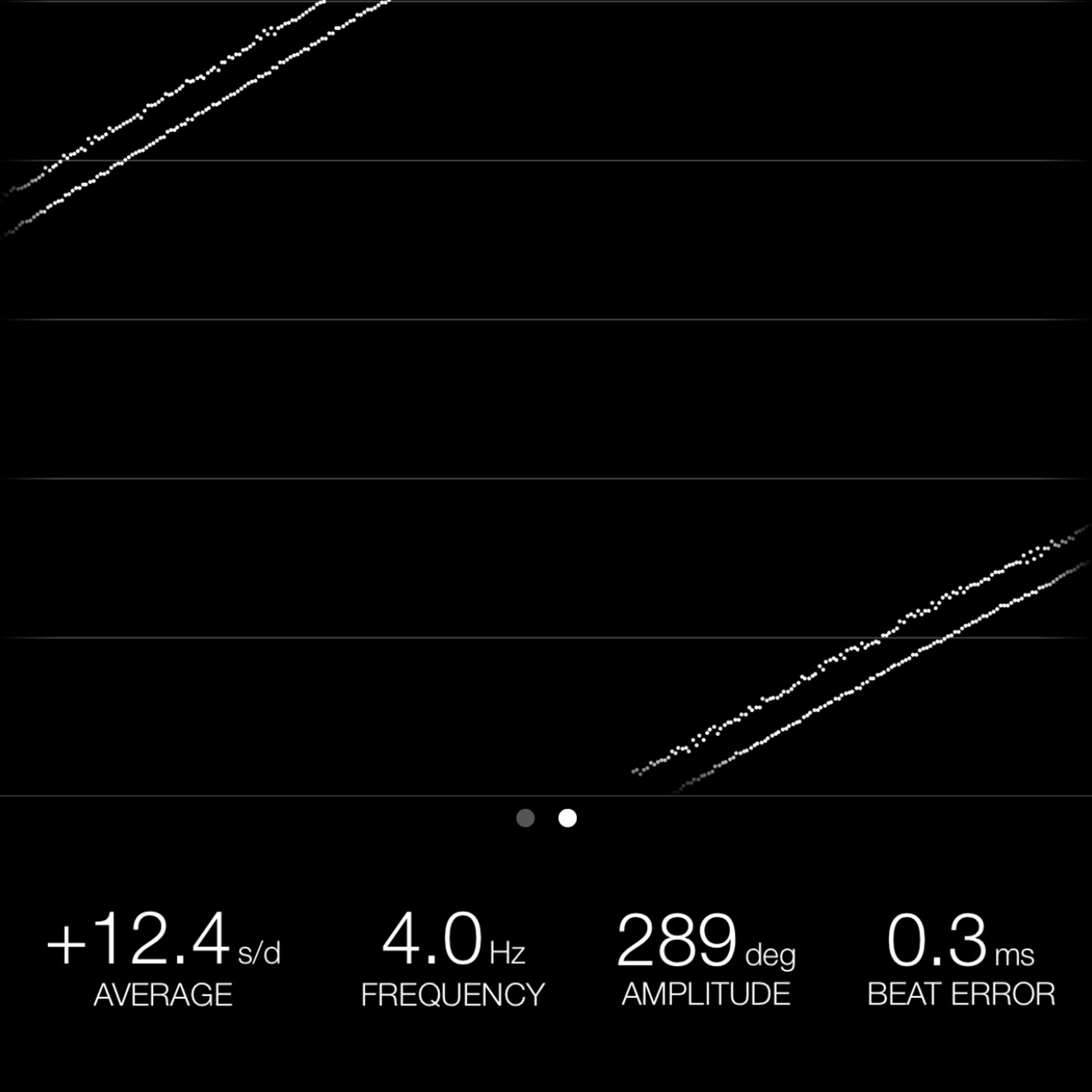Select the highlighted second page dot

[x=568, y=818]
